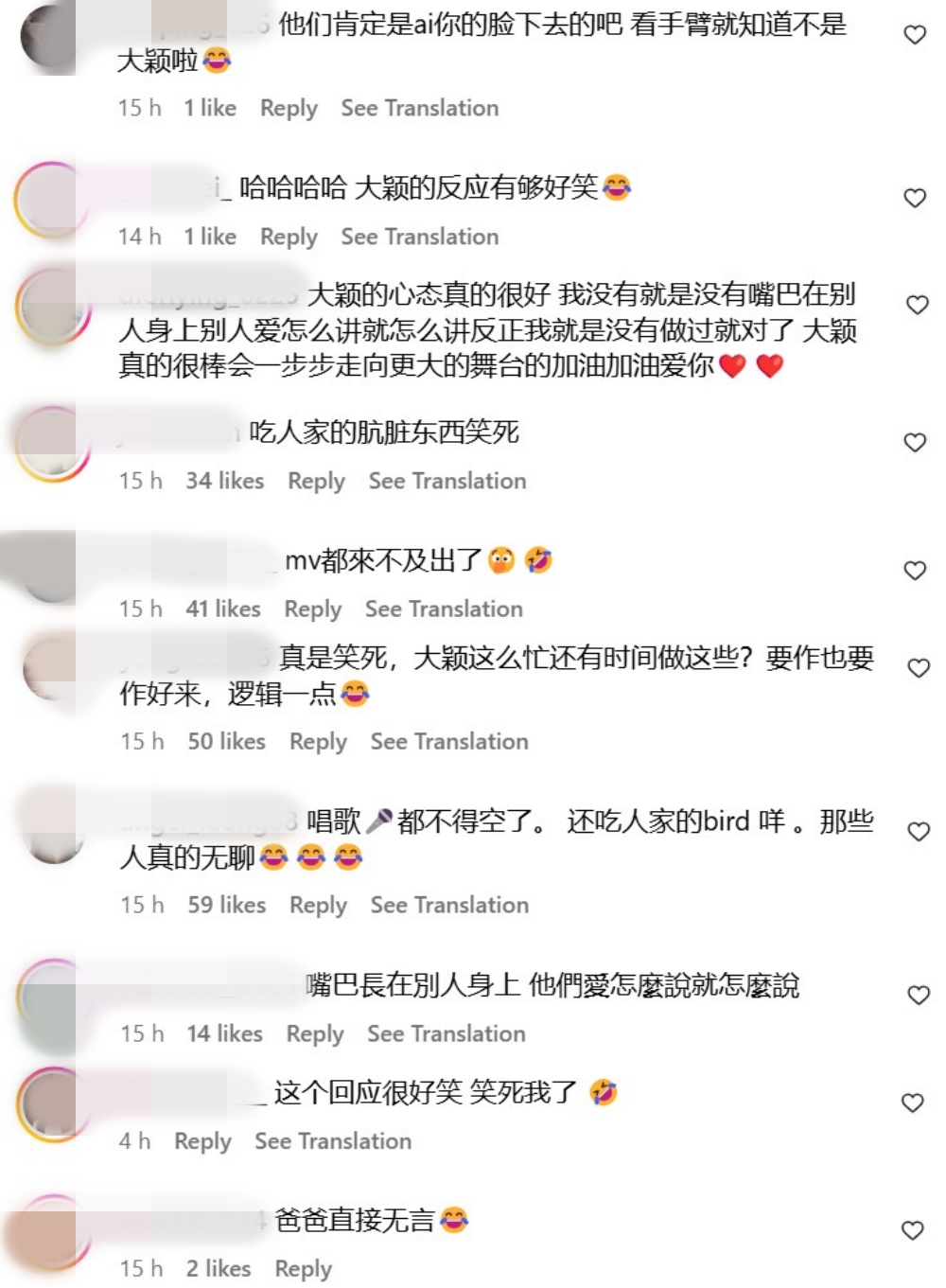See Translation of the mv都來不及出了 comment

point(444,609)
